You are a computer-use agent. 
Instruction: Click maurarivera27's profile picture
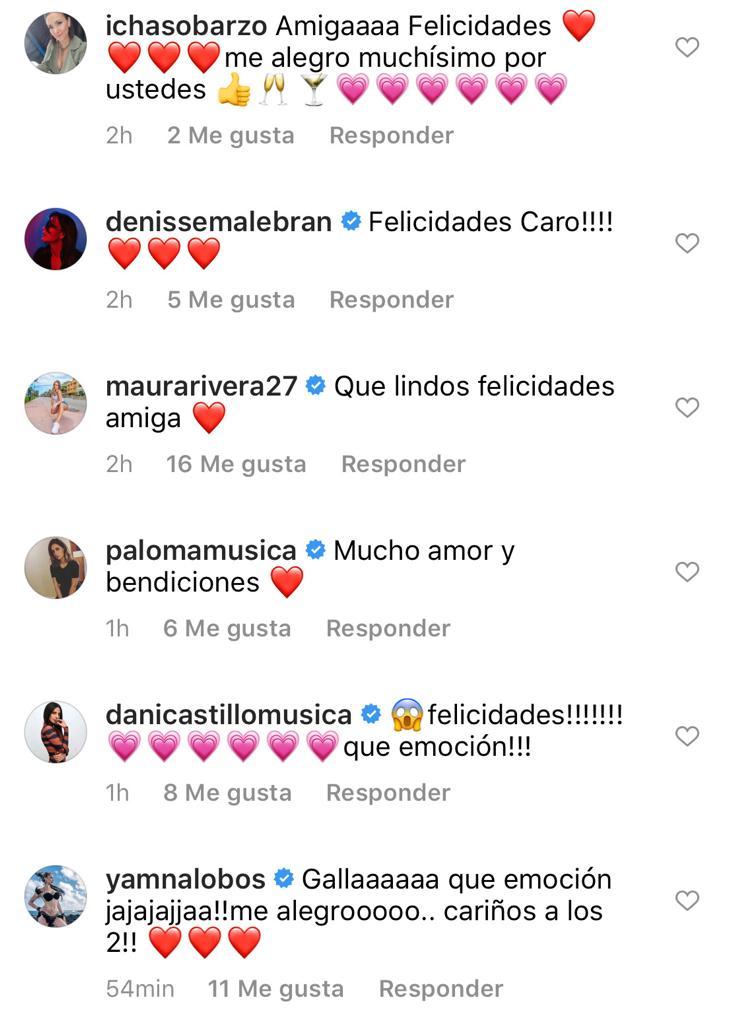[x=55, y=403]
